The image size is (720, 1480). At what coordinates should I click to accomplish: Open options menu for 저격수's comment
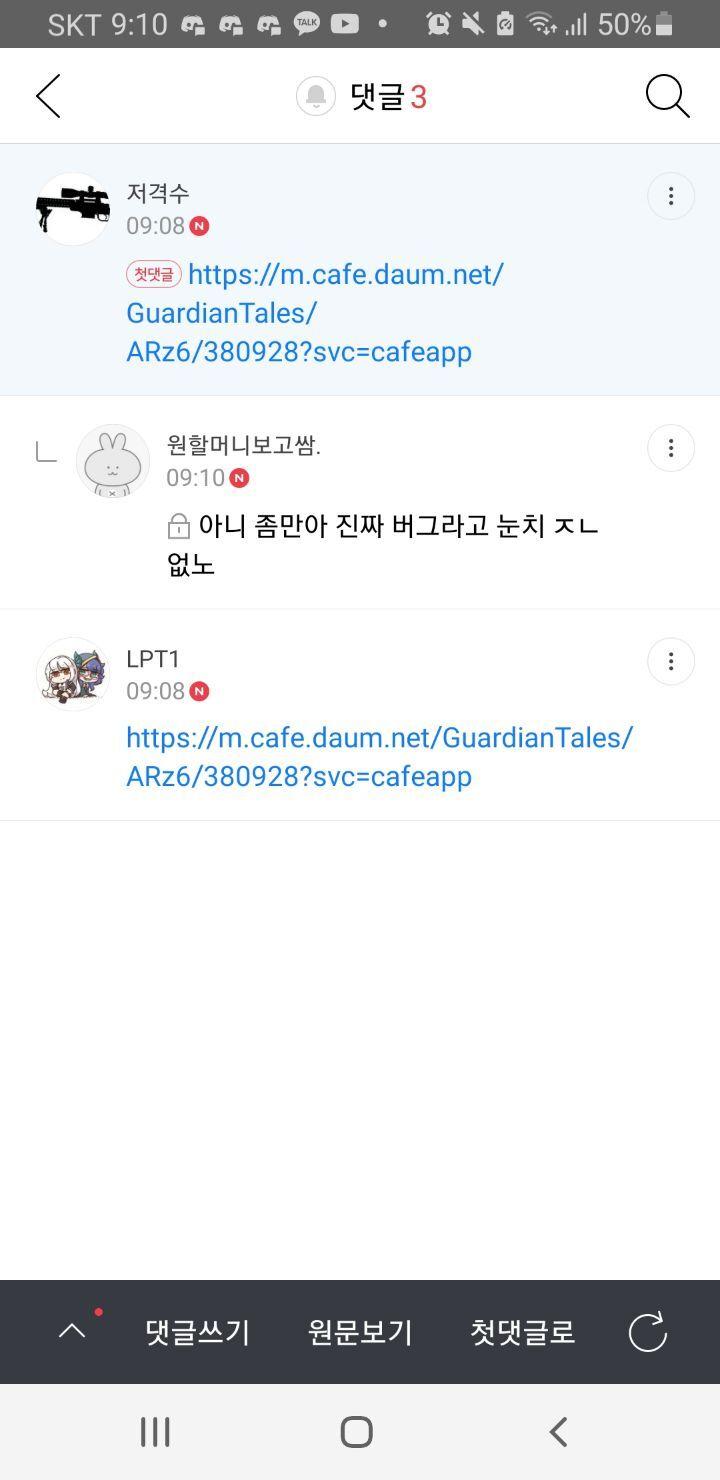[x=670, y=196]
